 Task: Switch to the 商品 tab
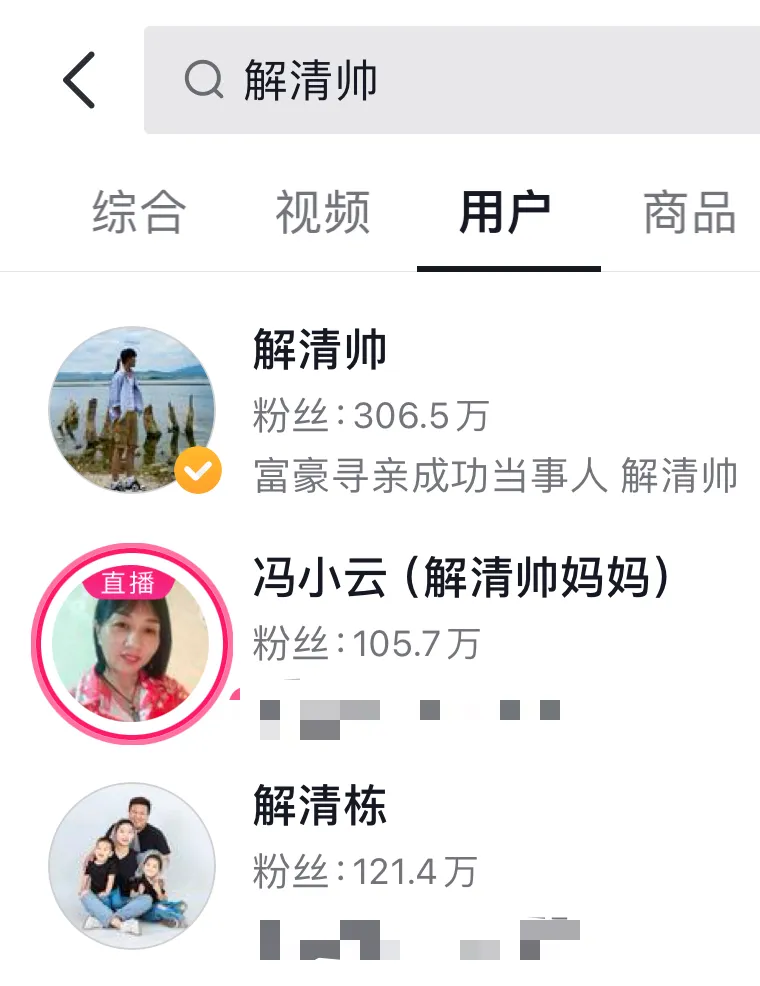[x=690, y=213]
